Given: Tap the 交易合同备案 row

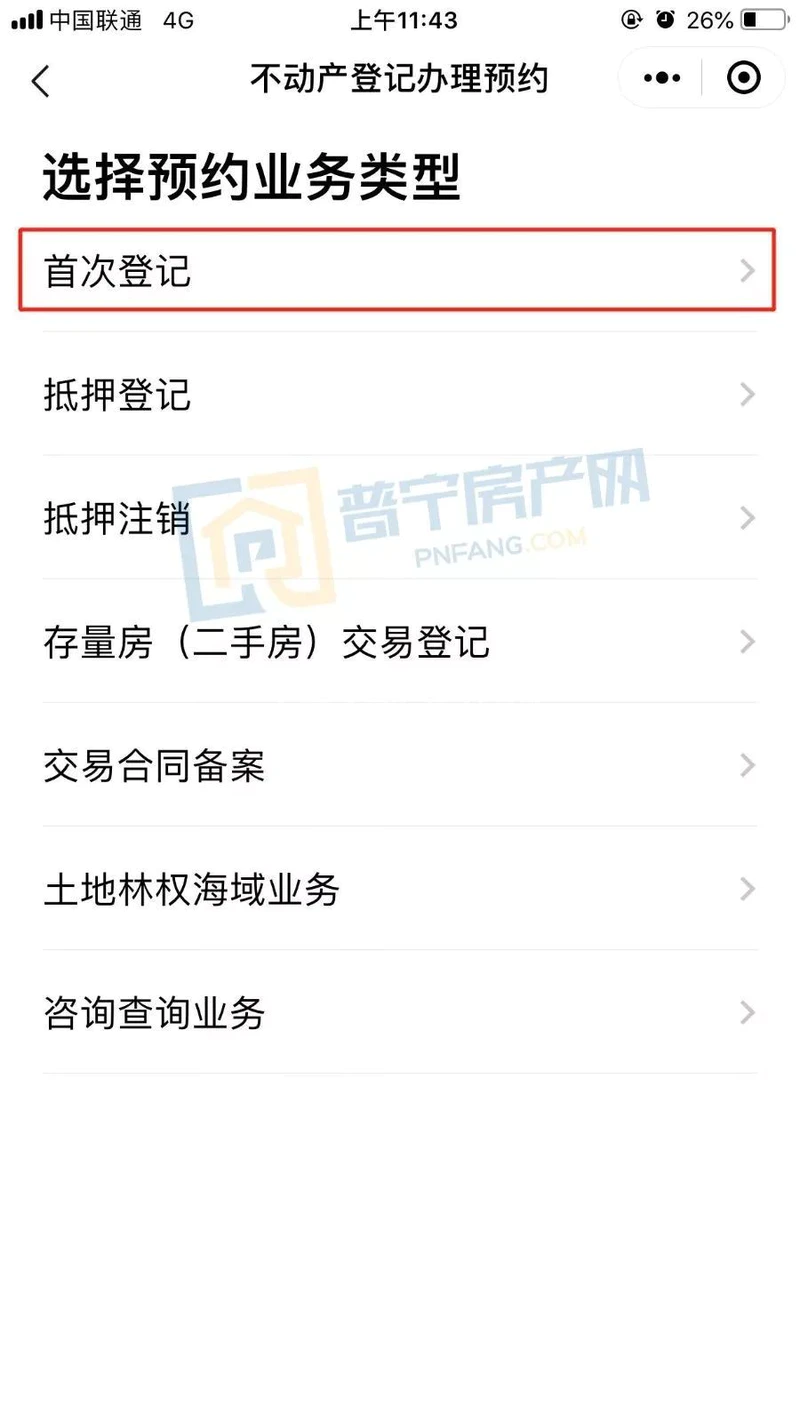Looking at the screenshot, I should coord(398,766).
